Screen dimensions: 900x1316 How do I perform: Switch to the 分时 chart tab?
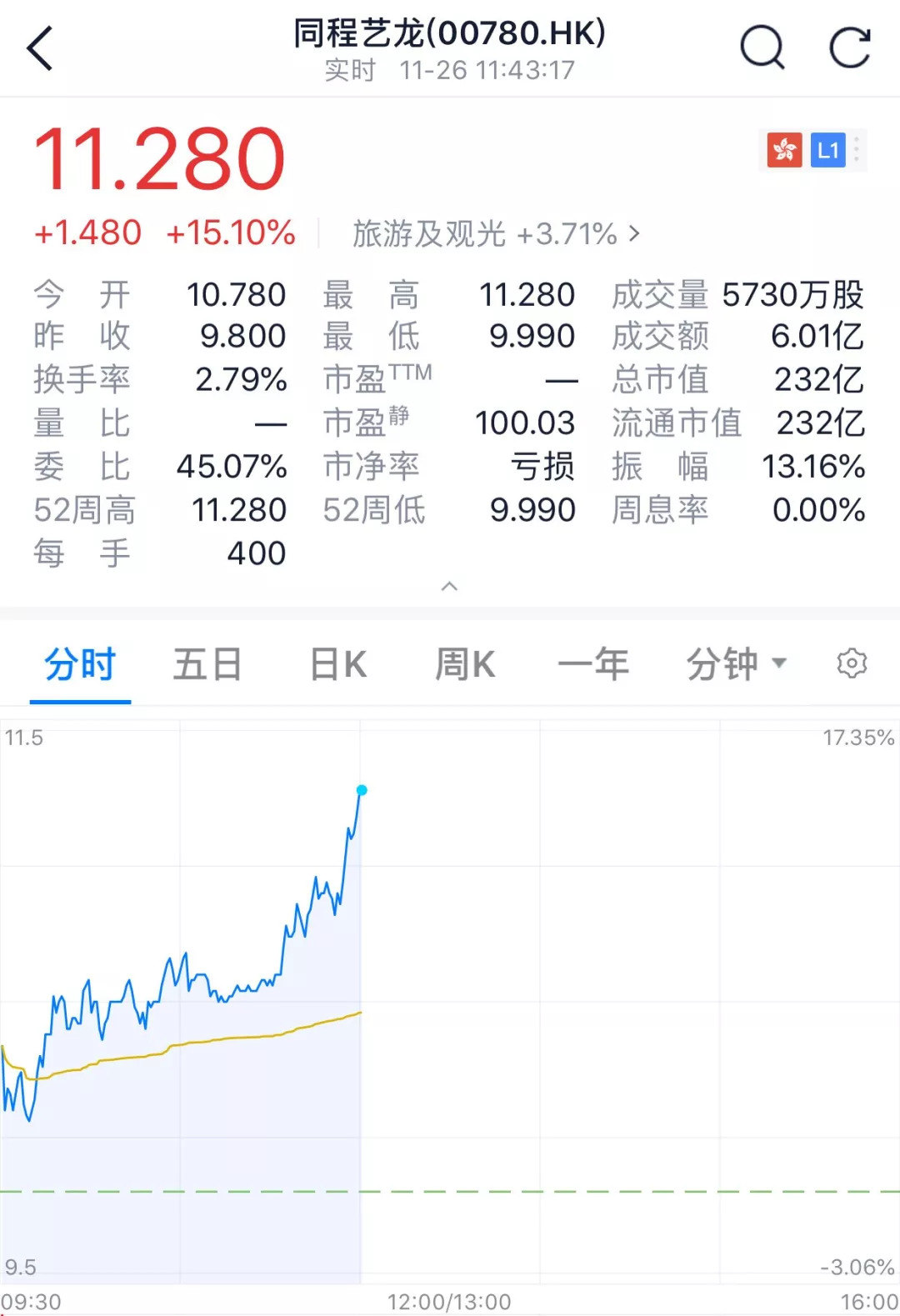(x=80, y=665)
